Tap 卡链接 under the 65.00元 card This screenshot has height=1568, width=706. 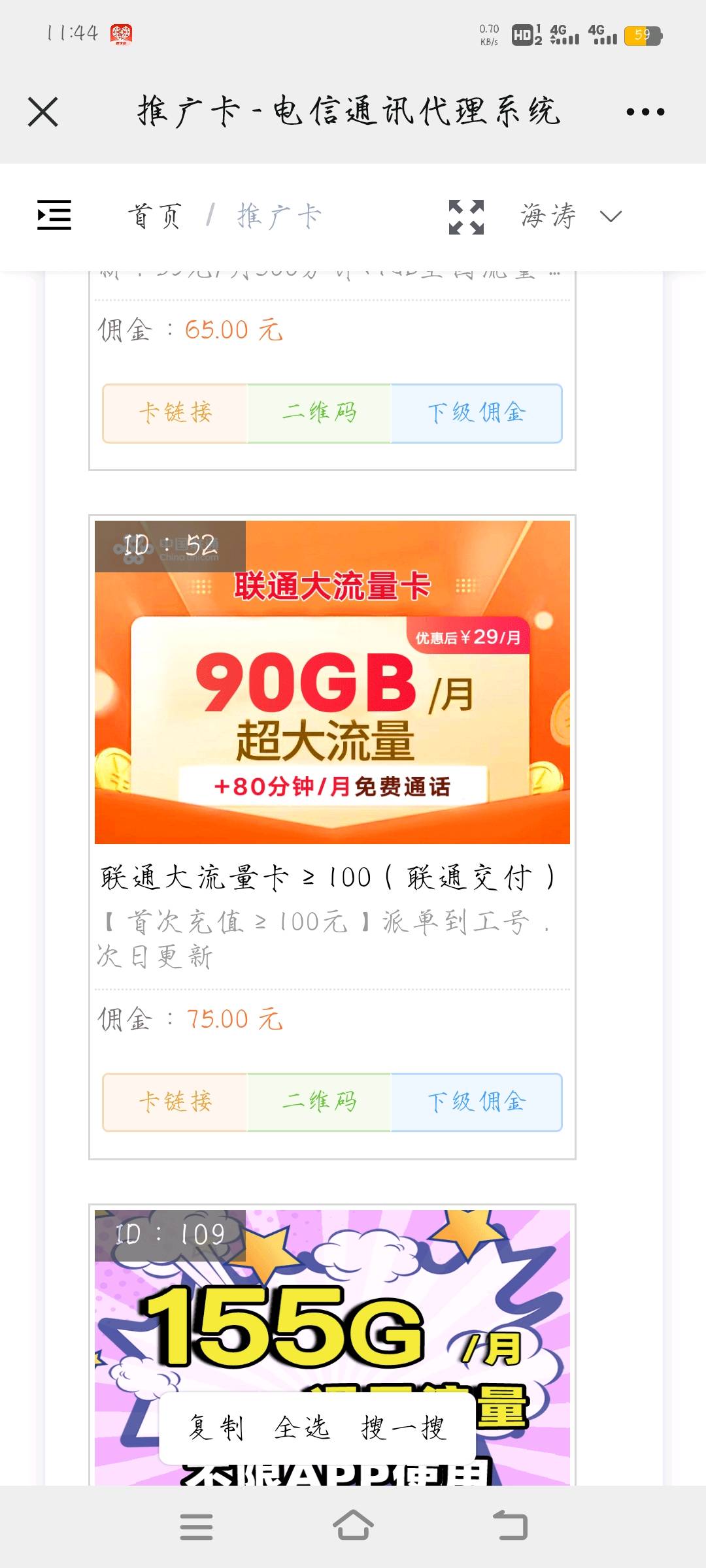pyautogui.click(x=175, y=413)
